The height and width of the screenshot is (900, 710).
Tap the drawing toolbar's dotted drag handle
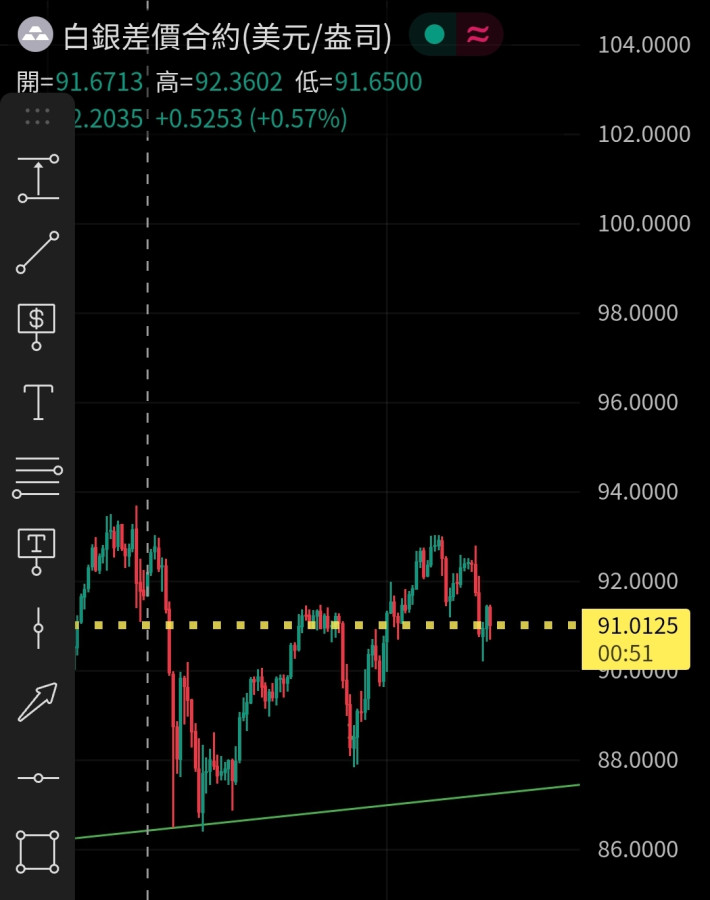pos(37,116)
